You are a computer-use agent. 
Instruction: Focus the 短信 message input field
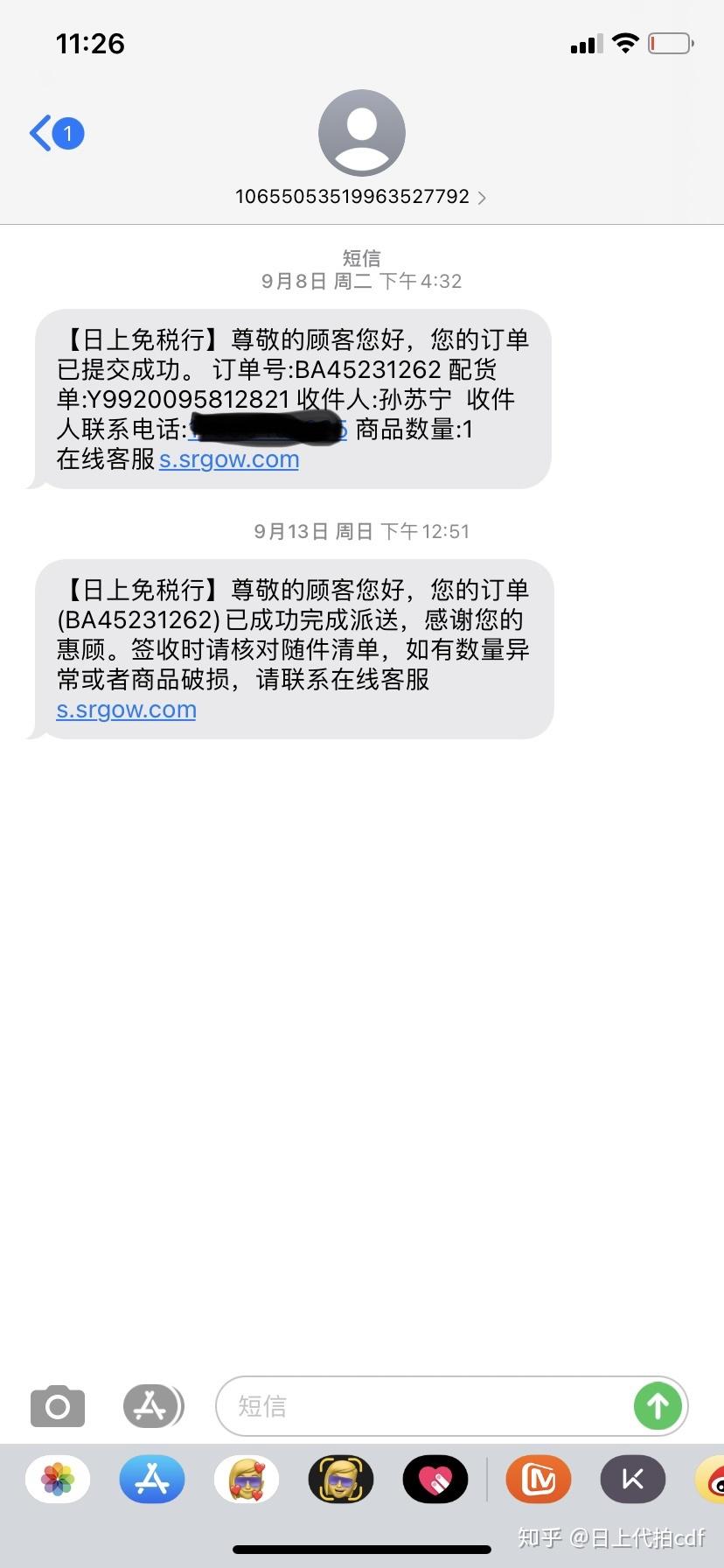[x=420, y=1406]
